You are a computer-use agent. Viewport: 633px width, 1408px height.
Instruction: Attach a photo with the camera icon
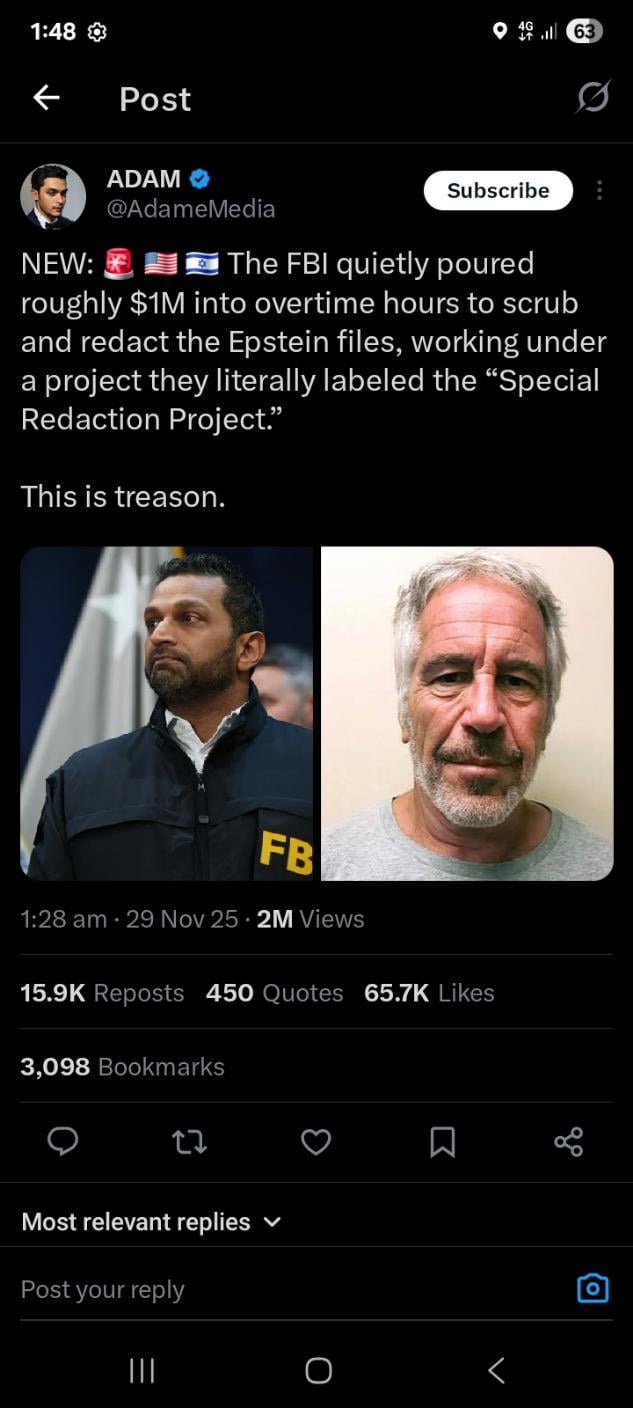click(x=592, y=1289)
